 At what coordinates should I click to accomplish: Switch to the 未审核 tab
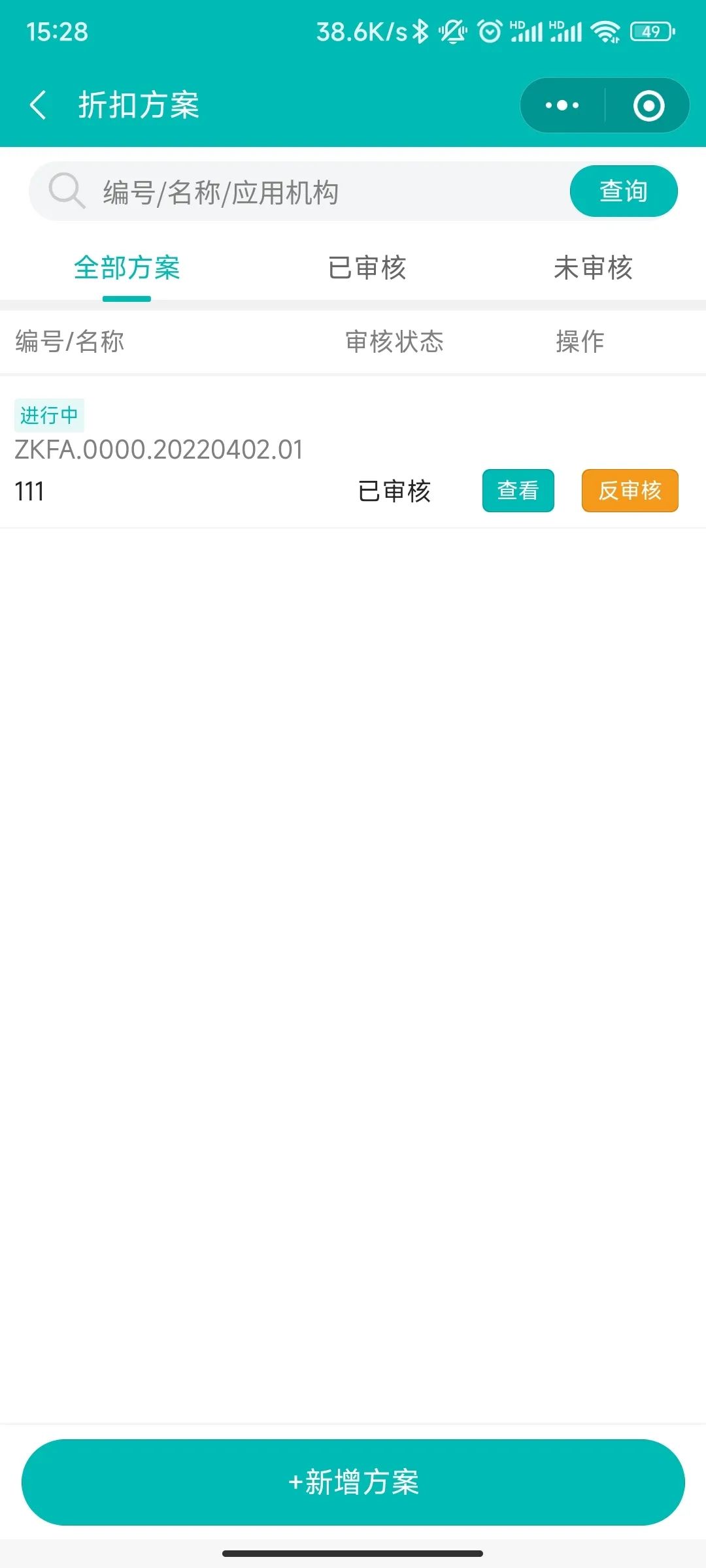(x=593, y=269)
